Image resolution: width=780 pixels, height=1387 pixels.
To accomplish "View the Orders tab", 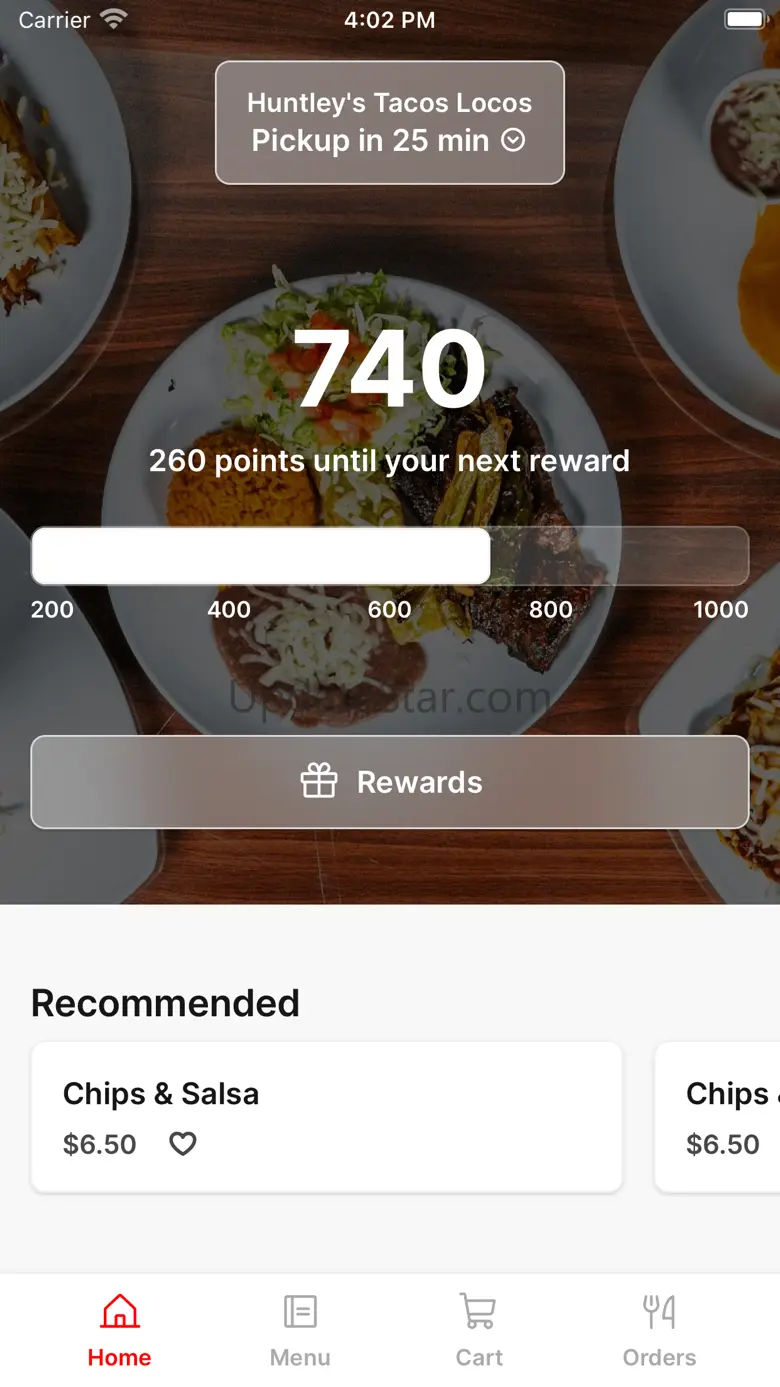I will [x=659, y=1330].
